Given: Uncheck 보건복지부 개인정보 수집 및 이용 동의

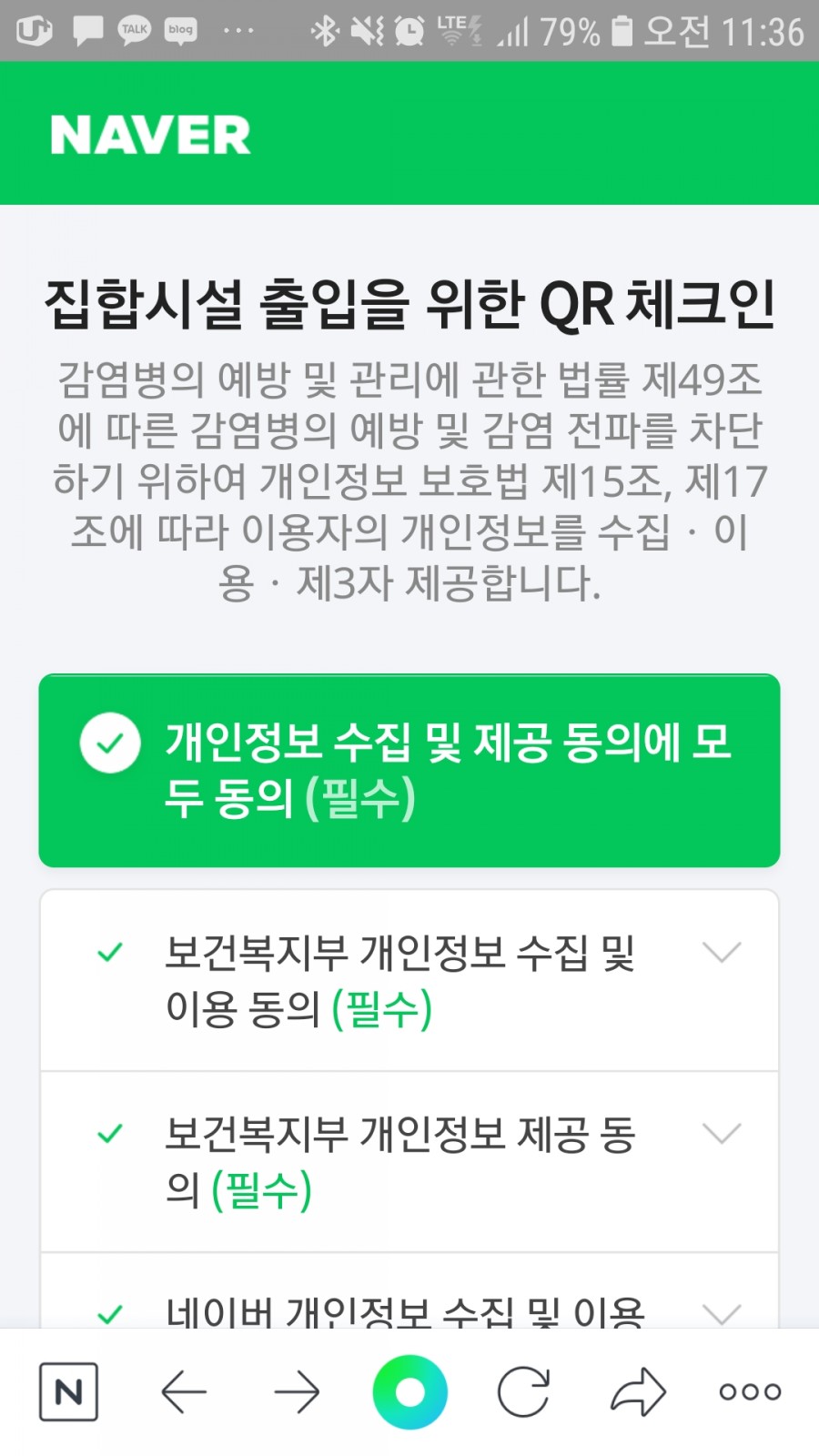Looking at the screenshot, I should pyautogui.click(x=110, y=953).
